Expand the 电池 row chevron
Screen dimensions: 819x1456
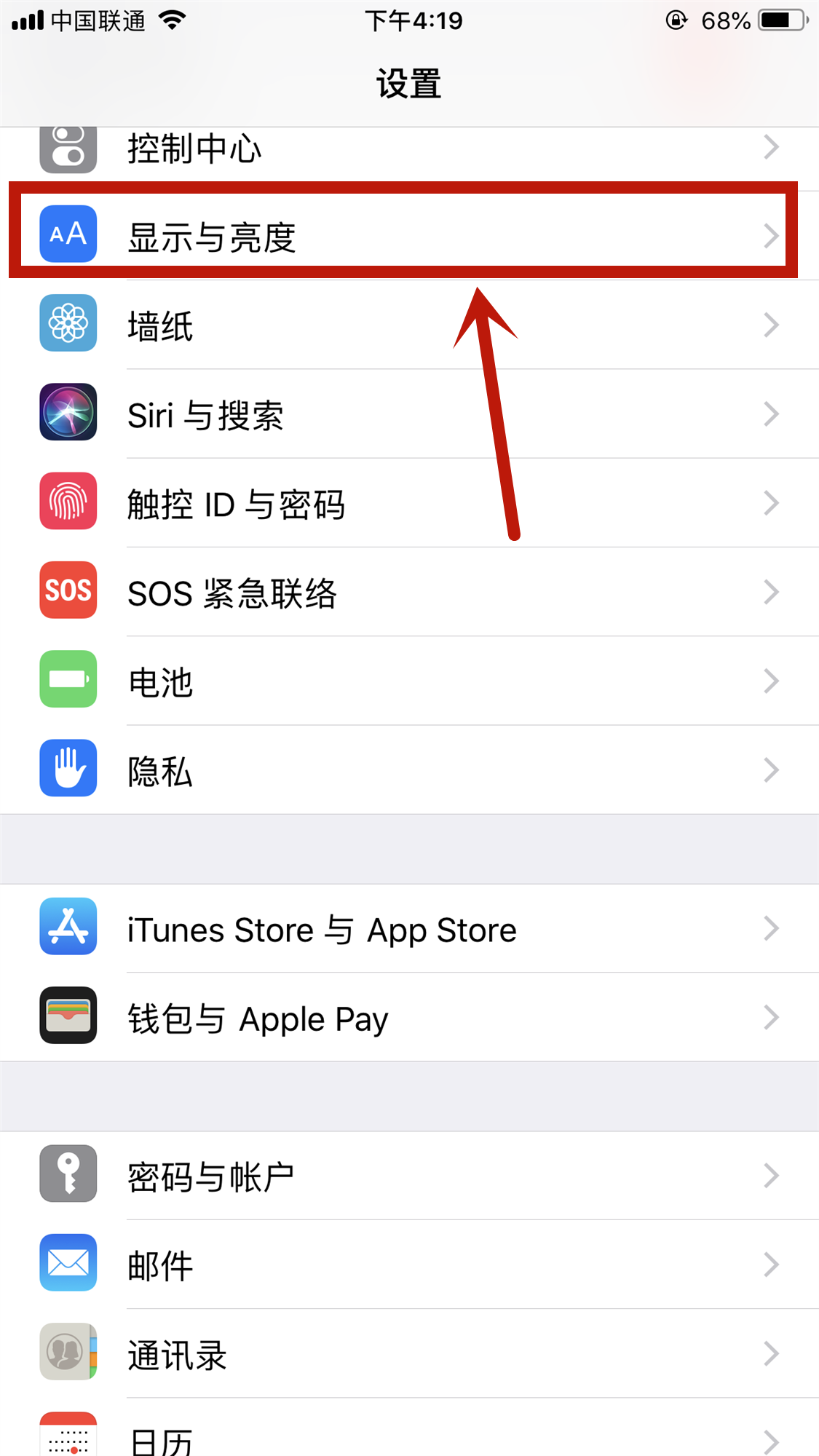[771, 680]
